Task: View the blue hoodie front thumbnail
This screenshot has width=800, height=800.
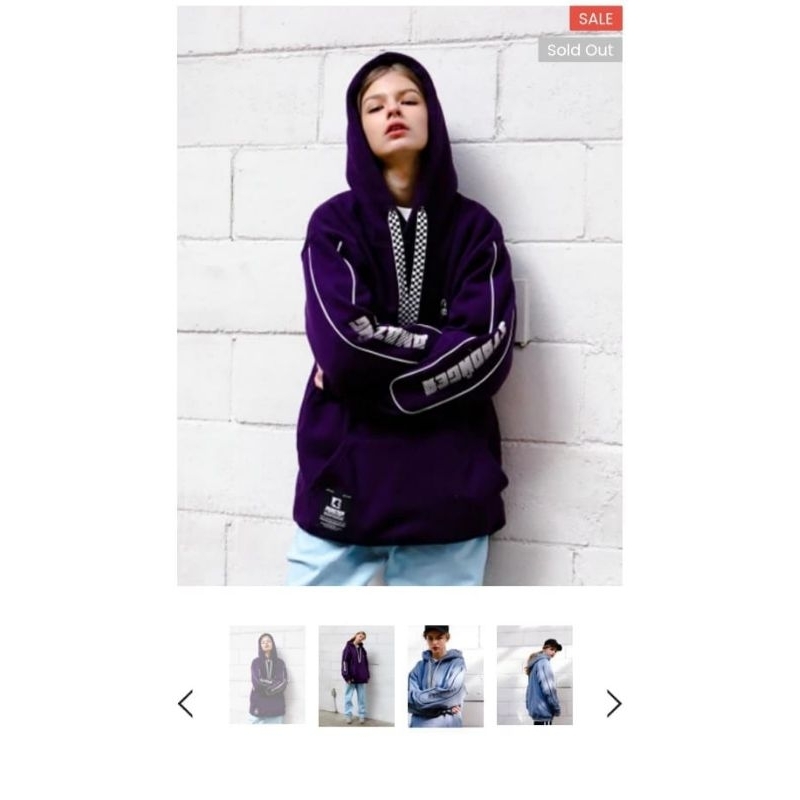Action: (445, 675)
